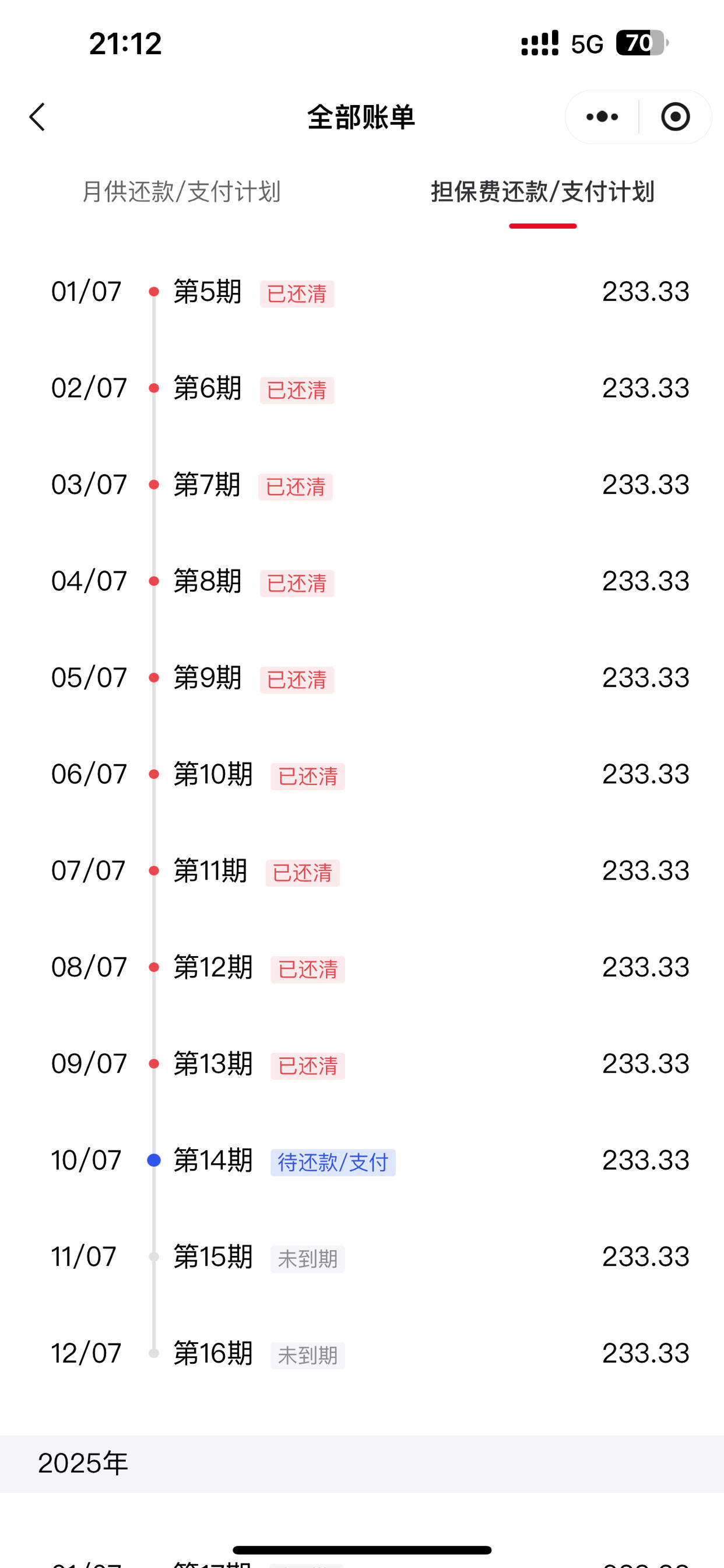This screenshot has width=724, height=1568.
Task: Tap the timeline progress line
Action: click(153, 822)
